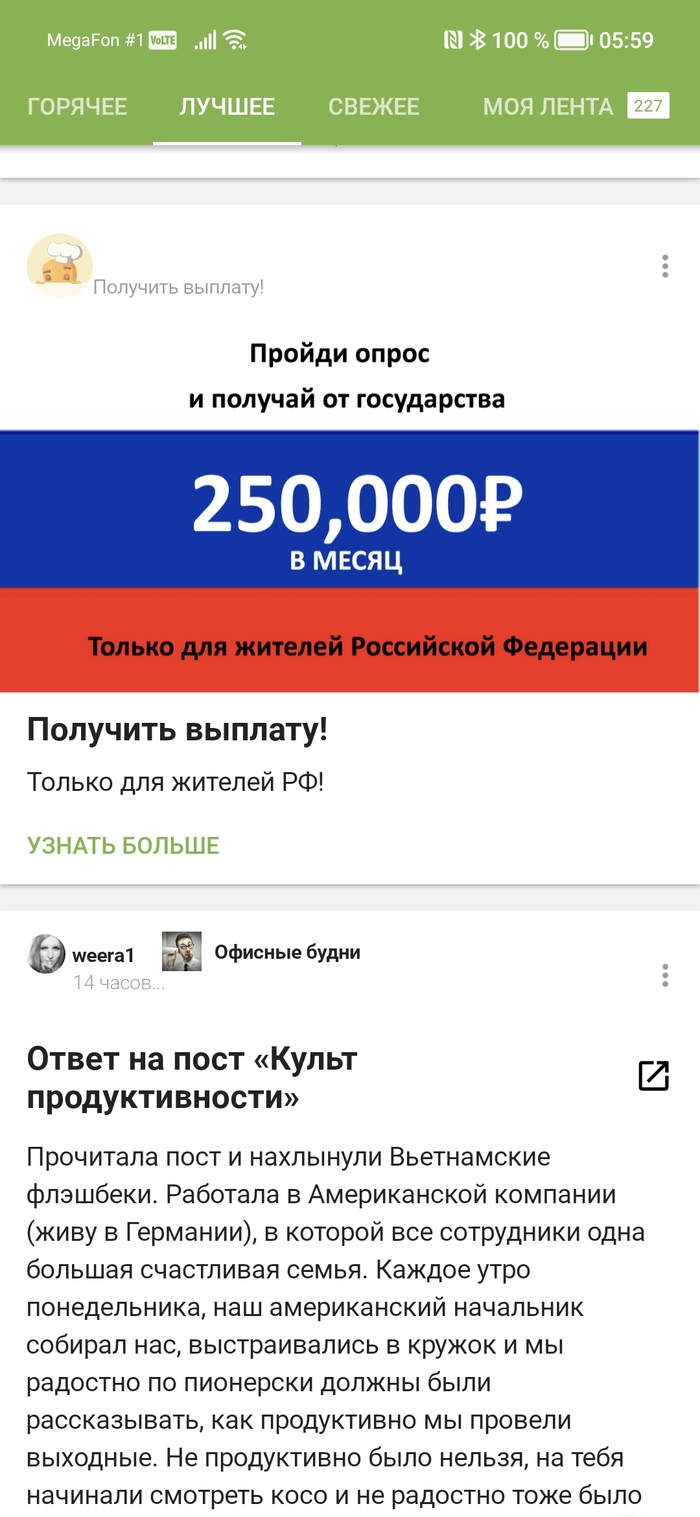Open the Свежее tab

tap(374, 107)
